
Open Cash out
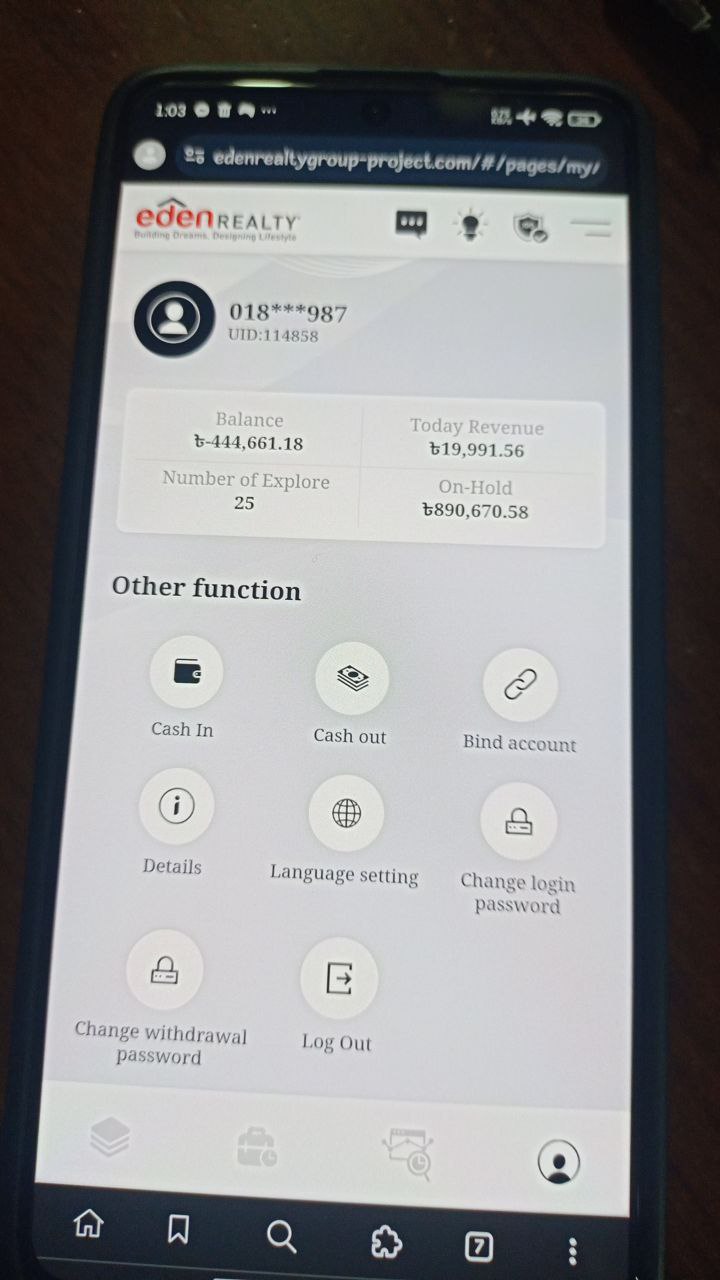coord(351,680)
